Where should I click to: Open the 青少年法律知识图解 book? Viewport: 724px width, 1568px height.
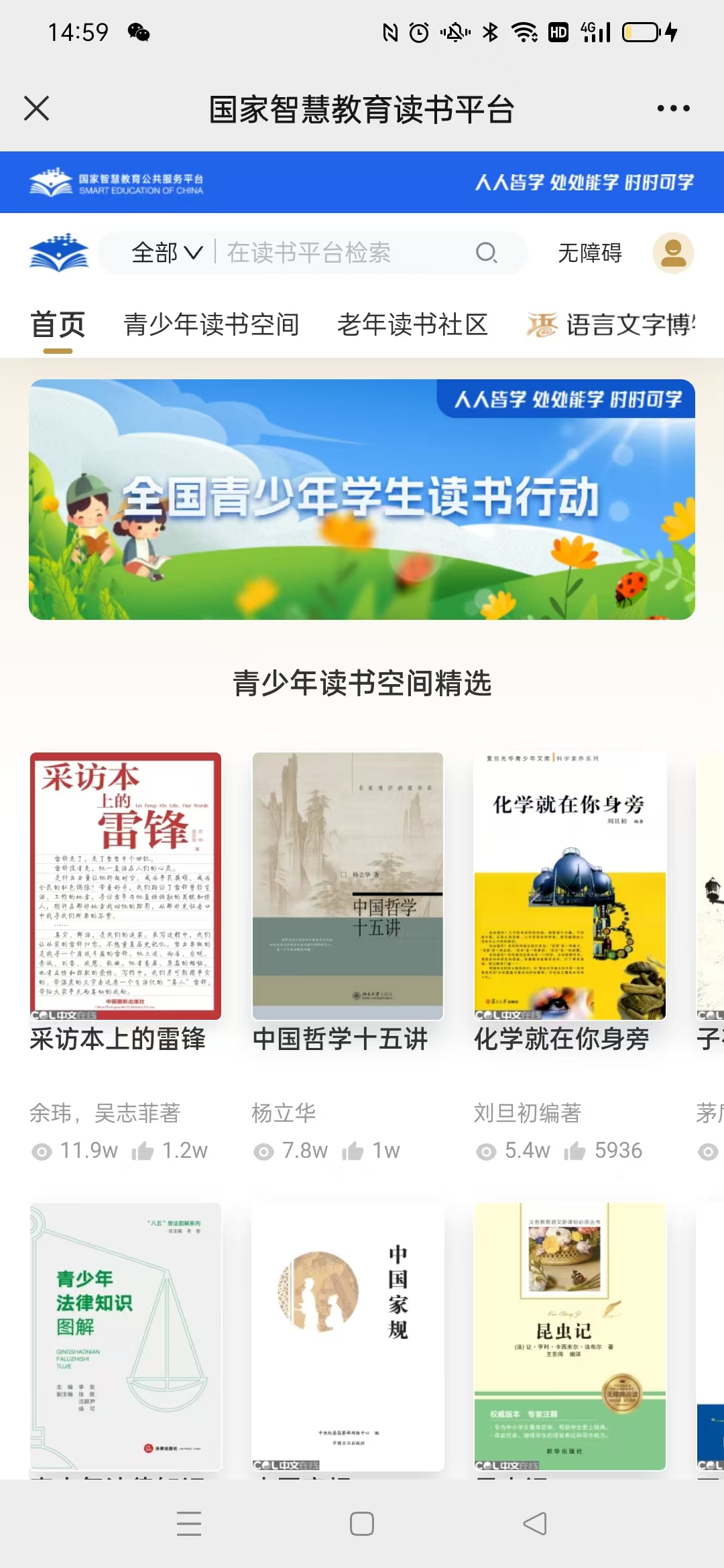tap(125, 1337)
